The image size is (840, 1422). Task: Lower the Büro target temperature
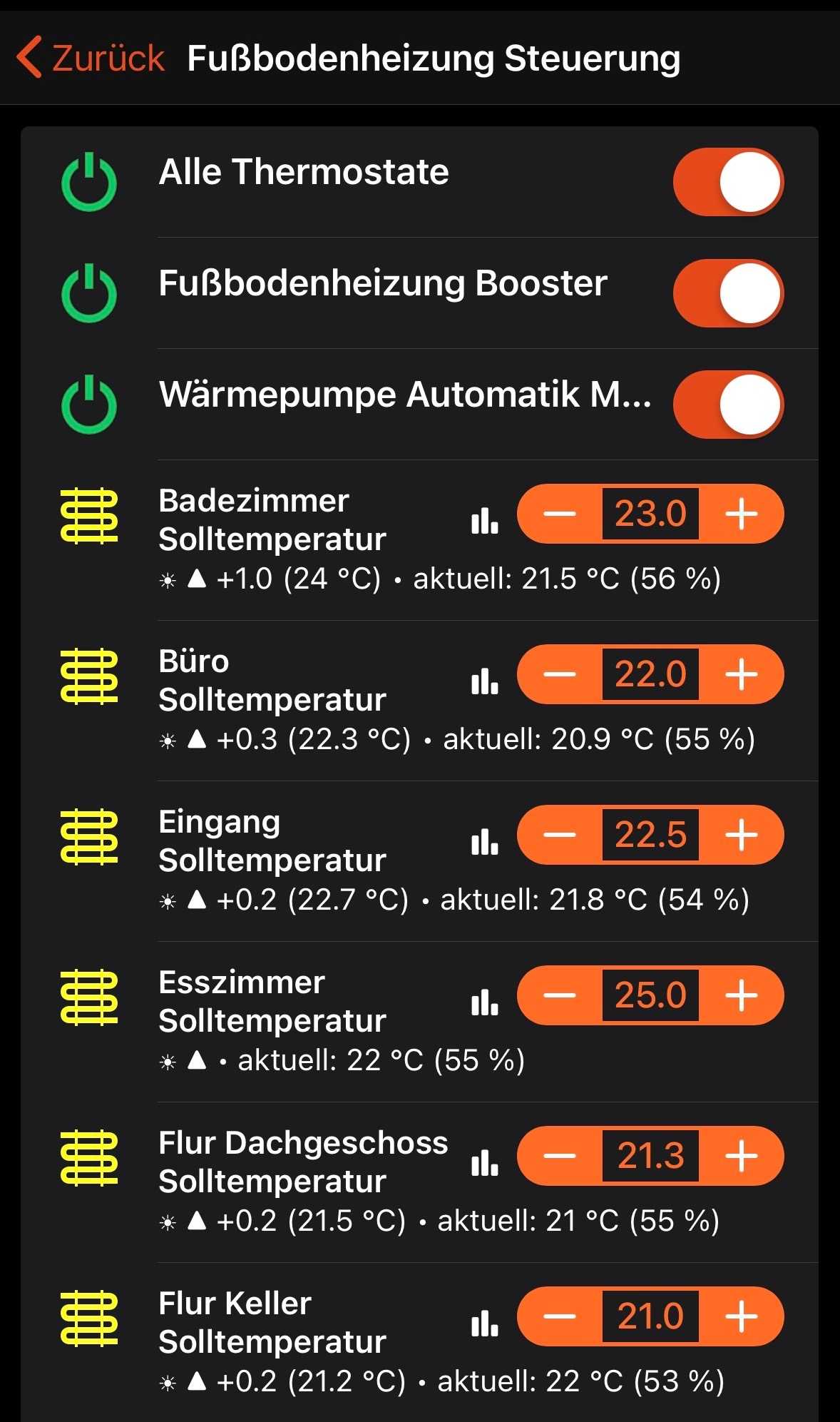560,674
